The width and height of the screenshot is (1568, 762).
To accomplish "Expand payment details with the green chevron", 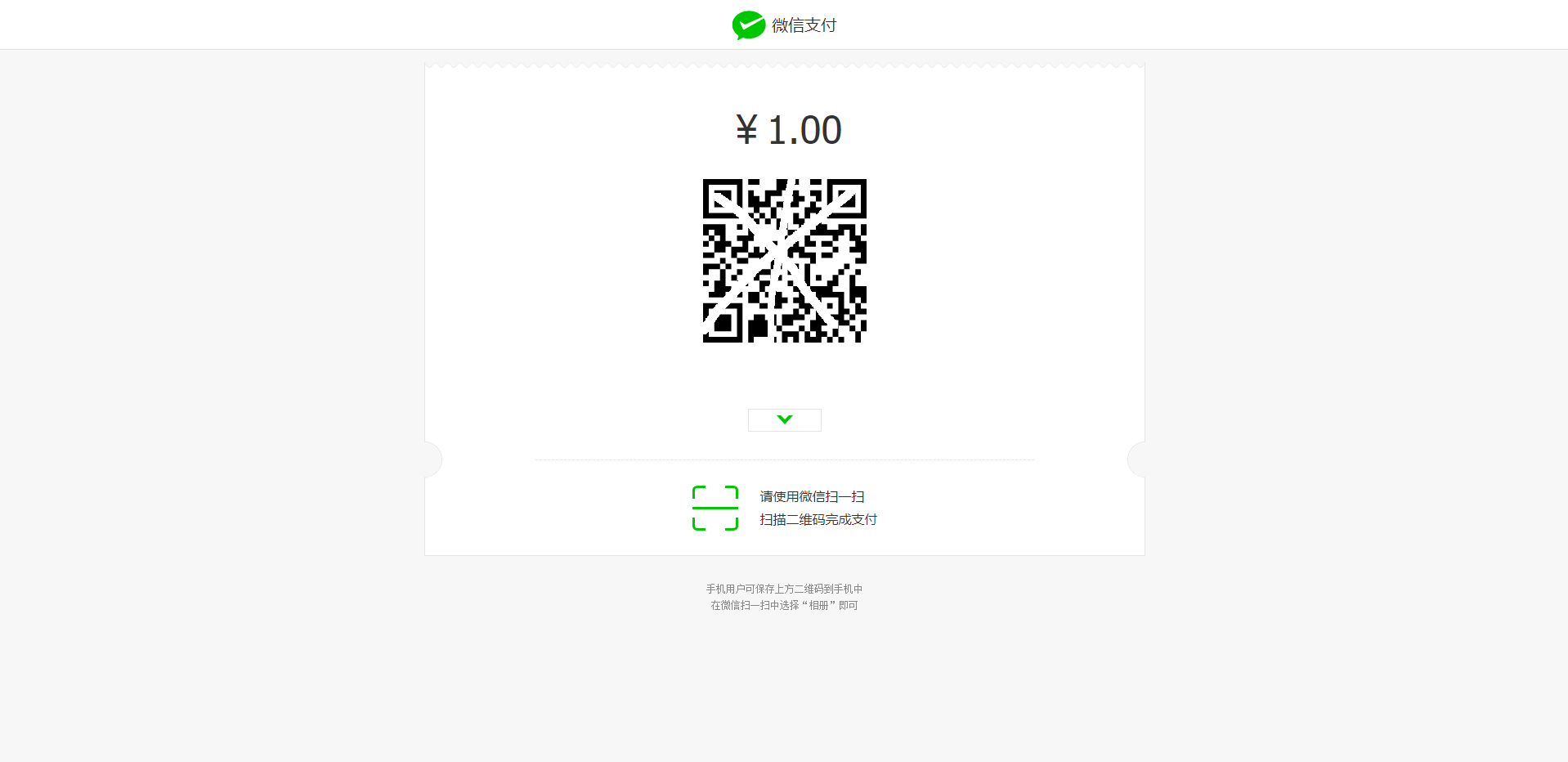I will 784,419.
